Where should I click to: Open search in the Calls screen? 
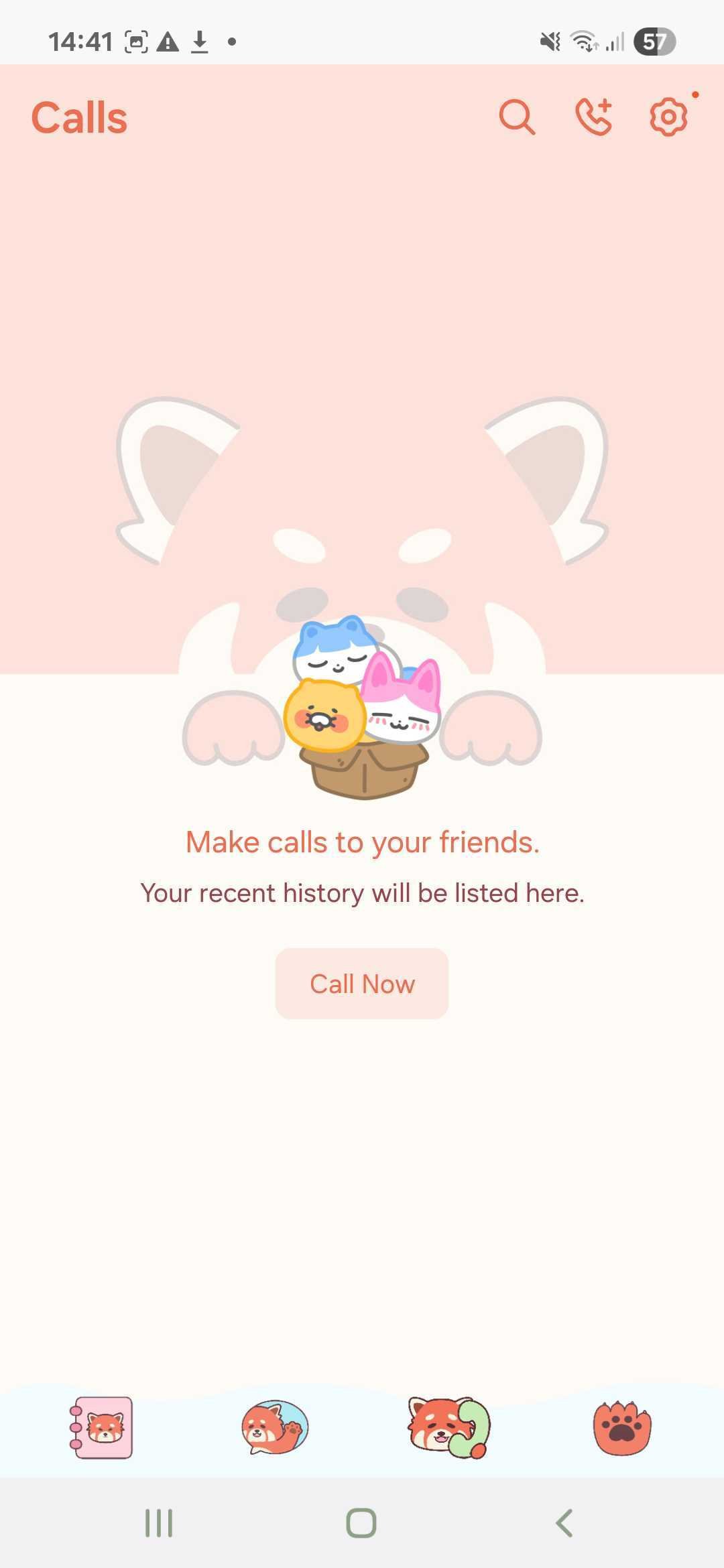click(x=517, y=117)
